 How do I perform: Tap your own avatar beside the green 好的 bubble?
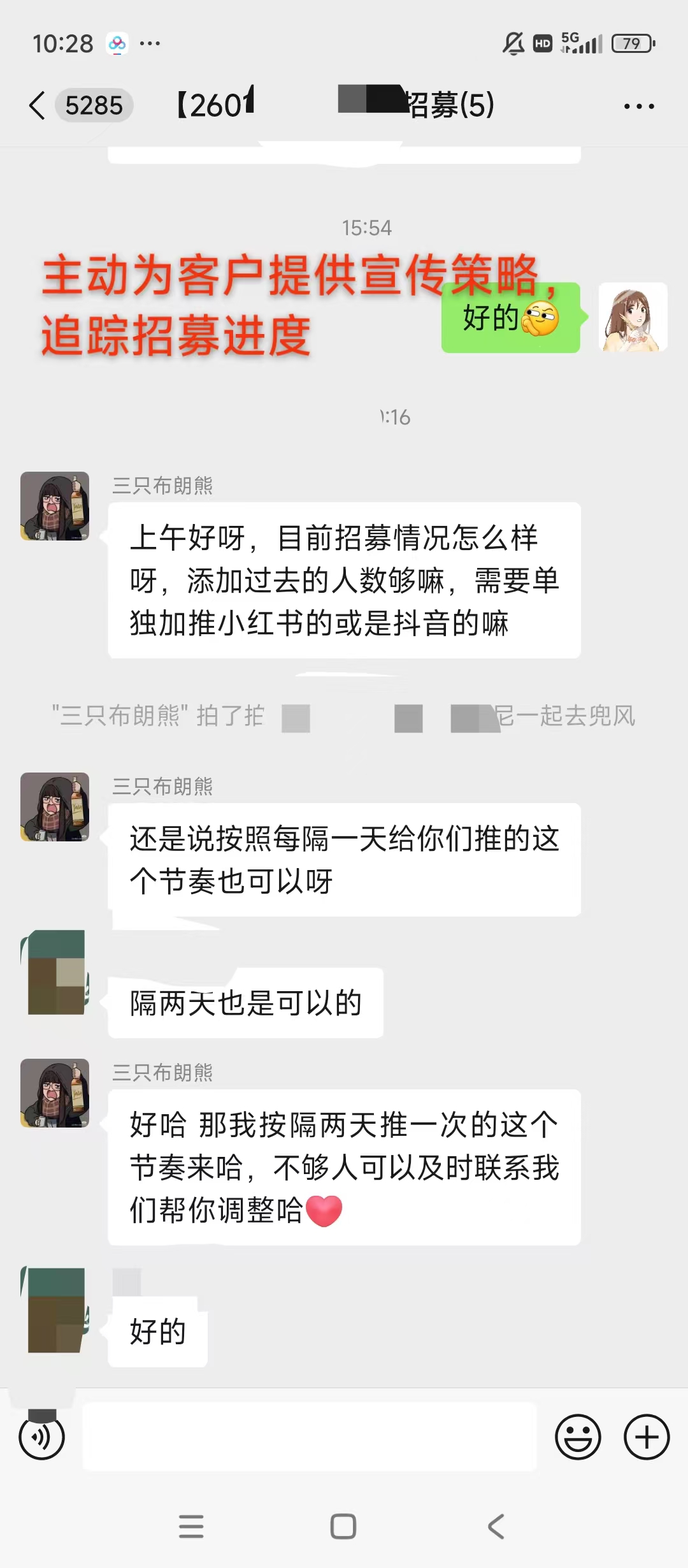click(x=633, y=317)
